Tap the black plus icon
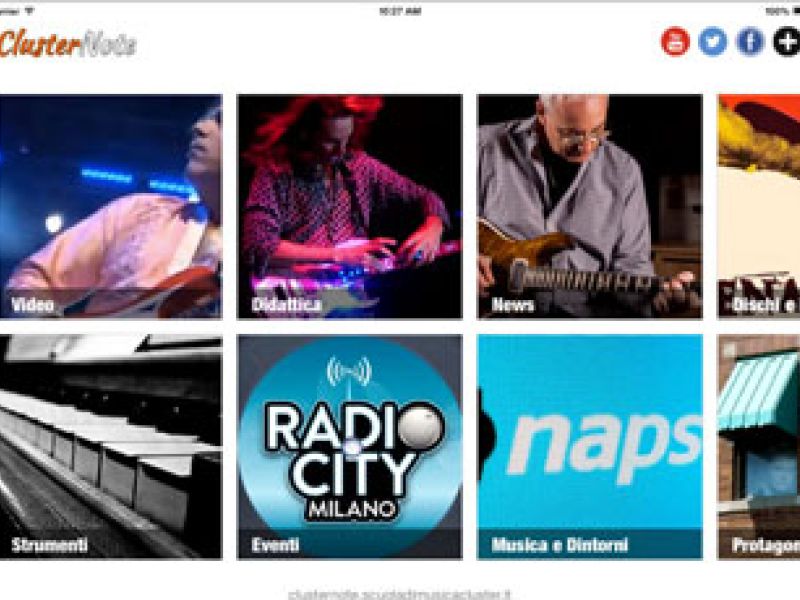Image resolution: width=800 pixels, height=600 pixels. pyautogui.click(x=786, y=42)
